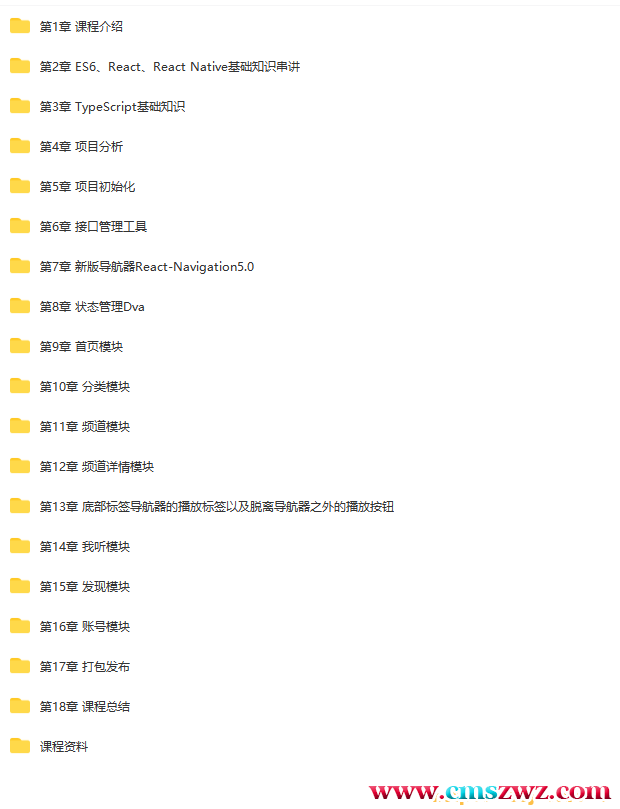Open 第10章 分类模块 folder

(x=85, y=387)
